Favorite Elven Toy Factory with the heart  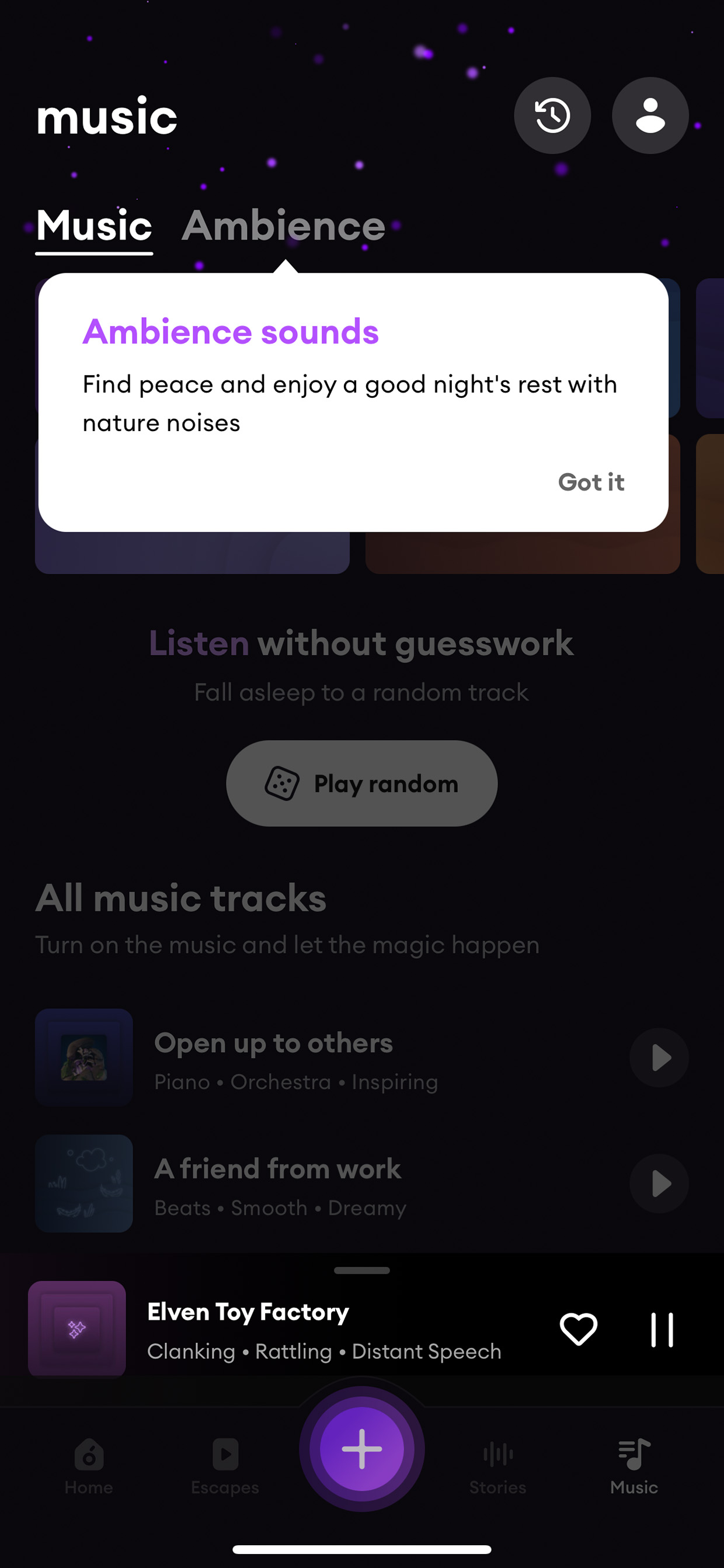[x=578, y=1330]
